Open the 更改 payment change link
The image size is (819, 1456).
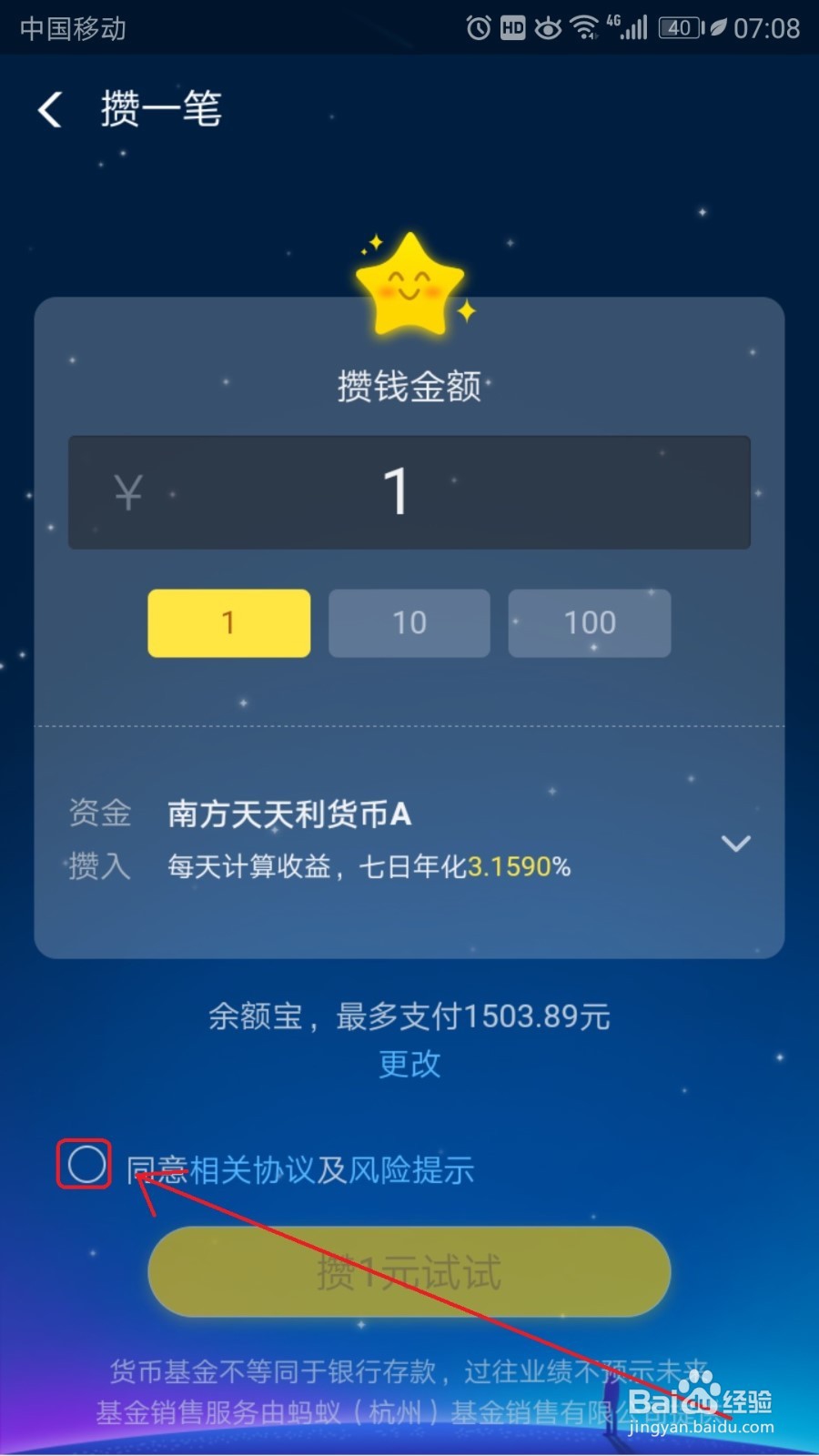tap(409, 1065)
